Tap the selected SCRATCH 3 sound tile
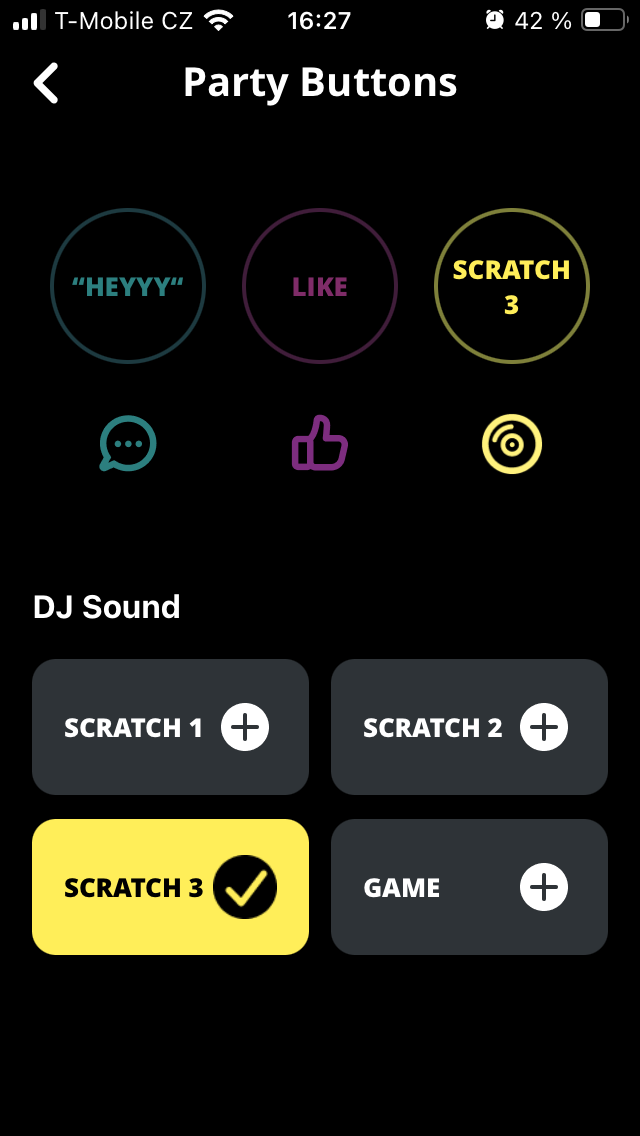The width and height of the screenshot is (640, 1136). tap(170, 887)
